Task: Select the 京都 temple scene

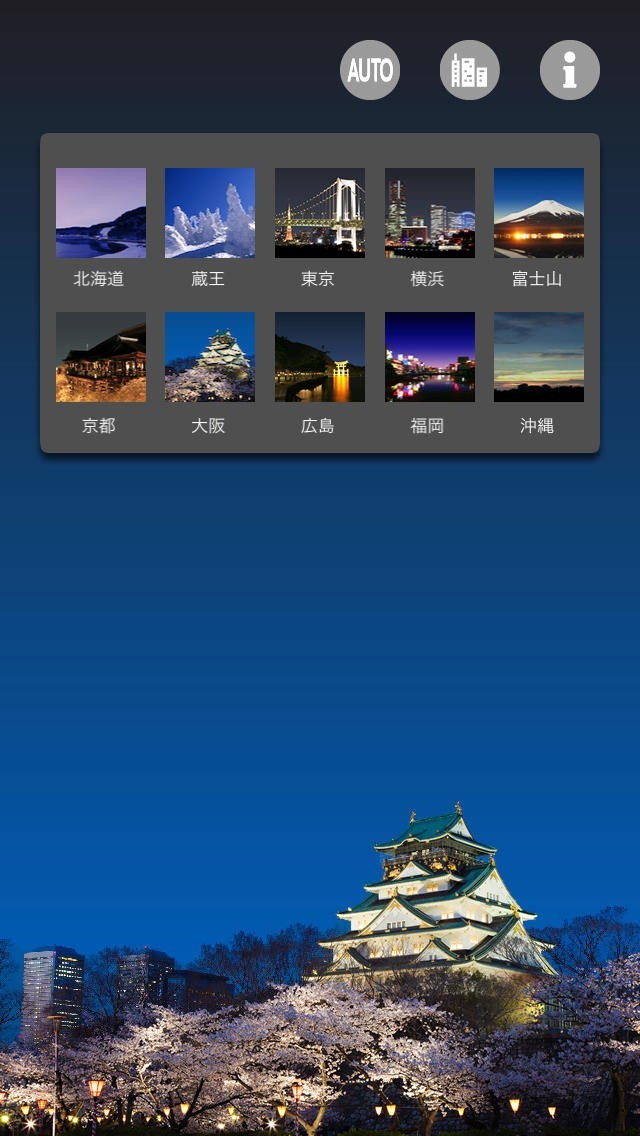Action: coord(100,357)
